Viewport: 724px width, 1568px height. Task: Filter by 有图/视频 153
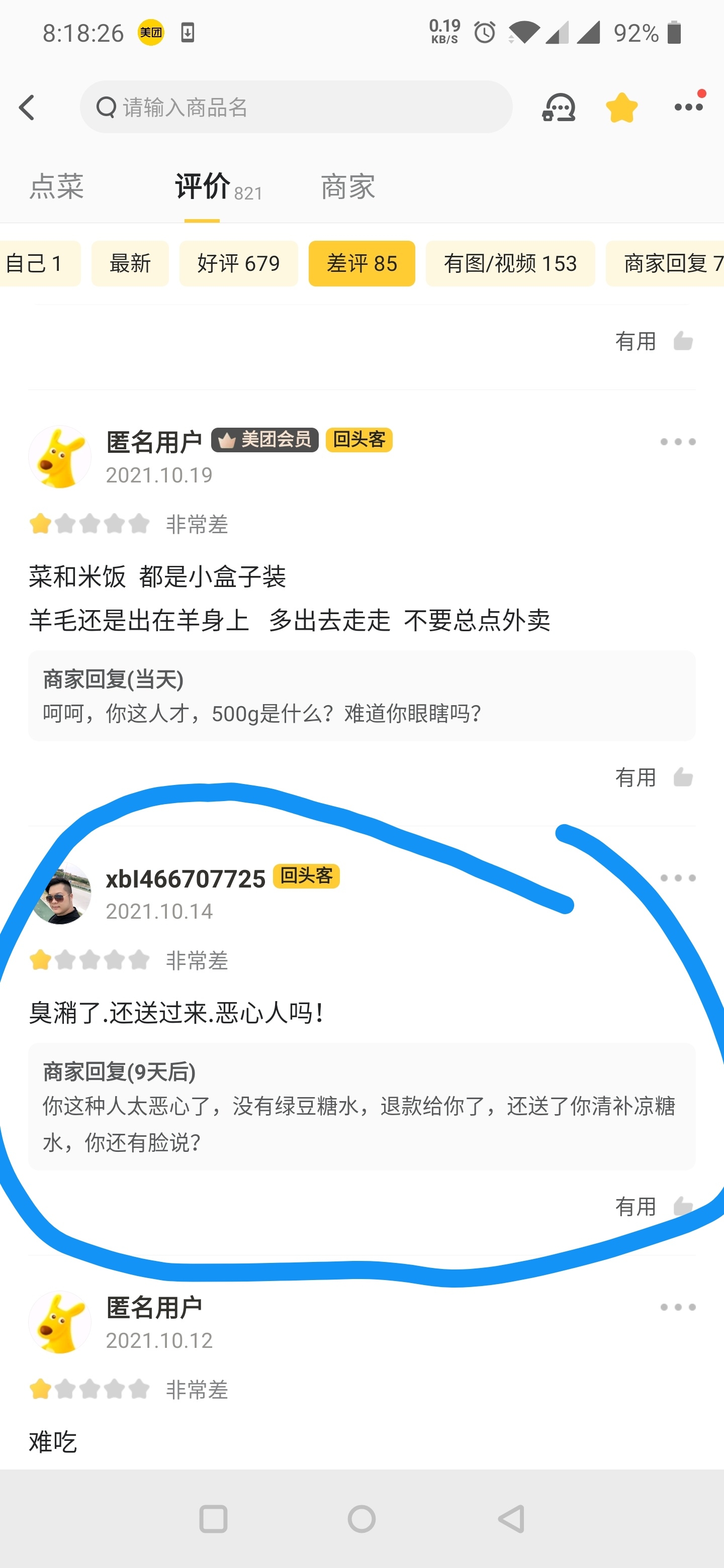(x=510, y=263)
